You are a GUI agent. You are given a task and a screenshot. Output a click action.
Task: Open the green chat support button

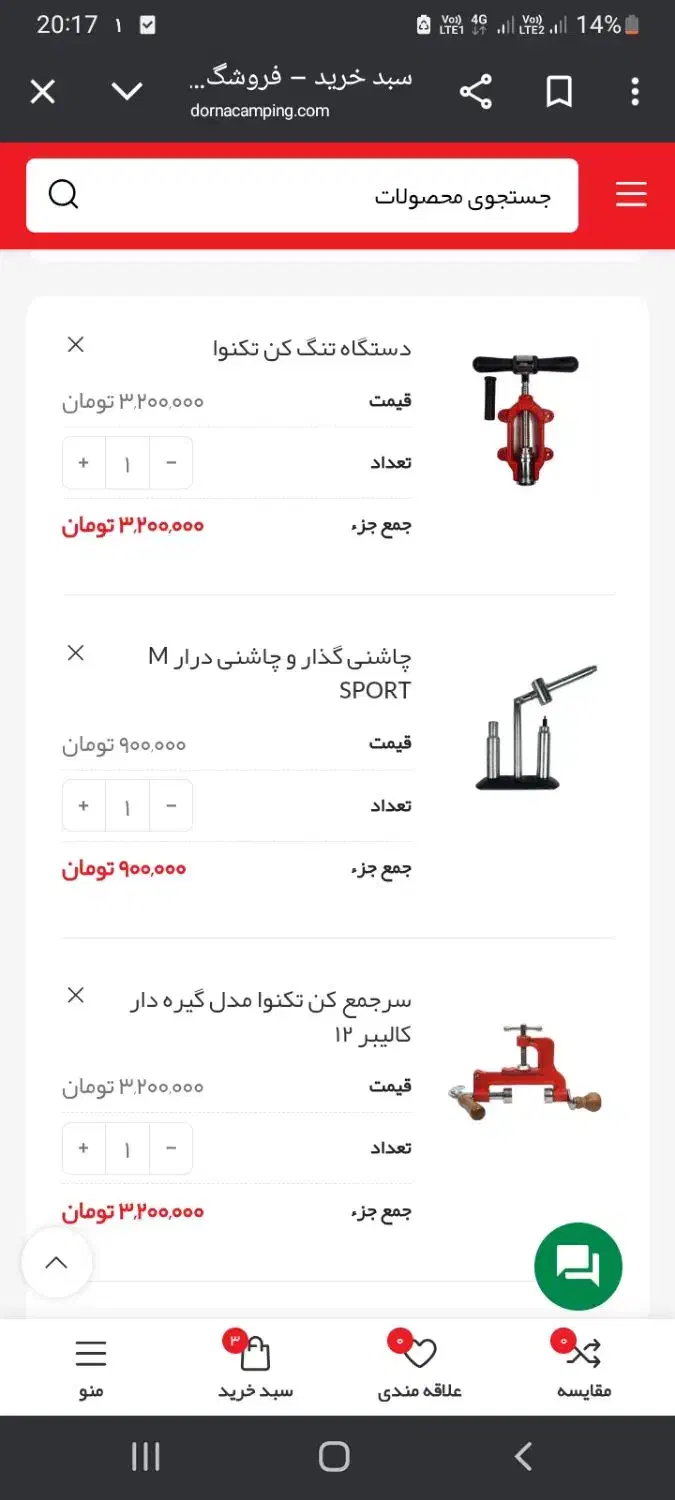(x=578, y=1267)
